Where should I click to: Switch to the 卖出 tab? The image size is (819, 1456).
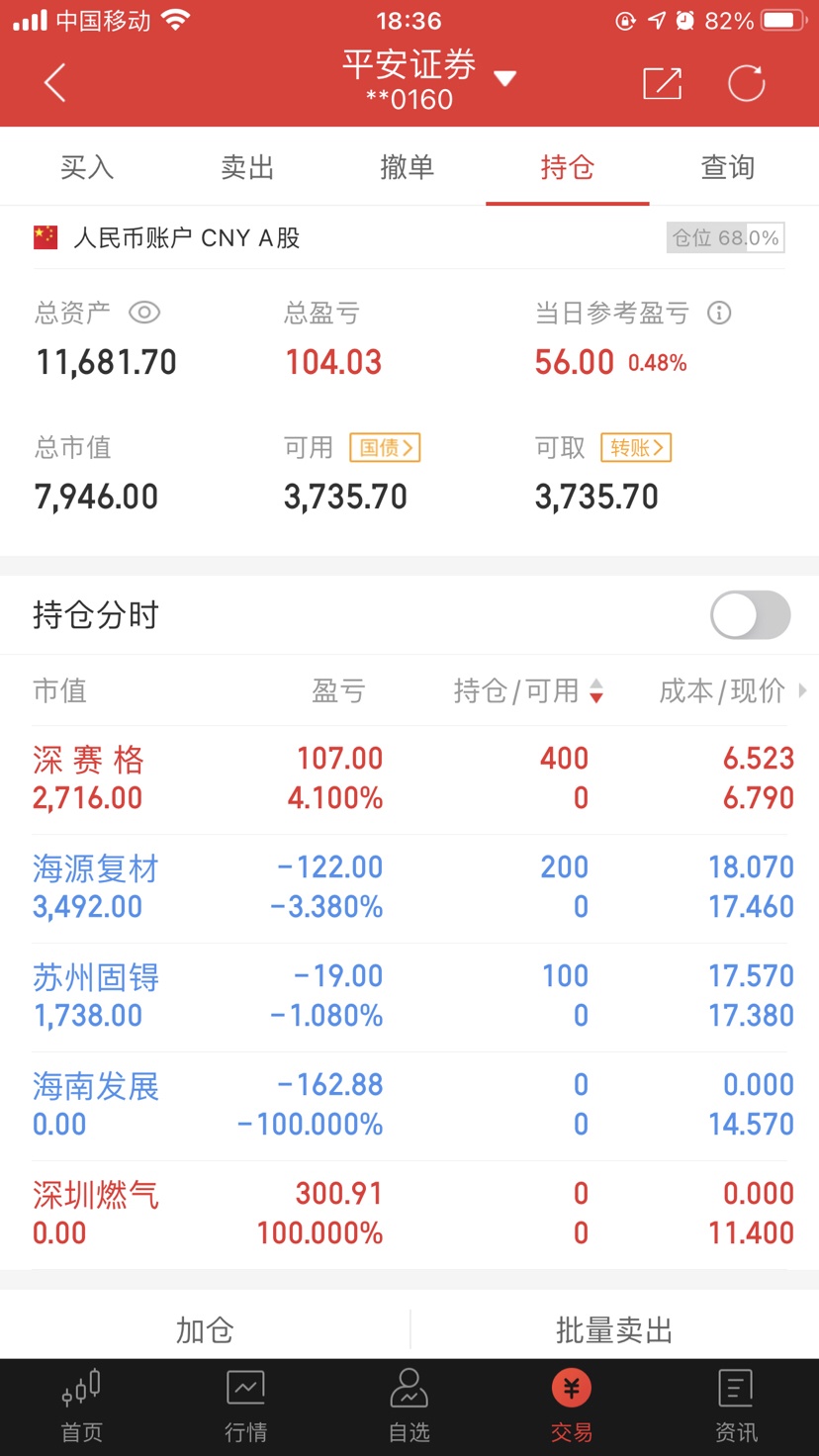pyautogui.click(x=247, y=167)
